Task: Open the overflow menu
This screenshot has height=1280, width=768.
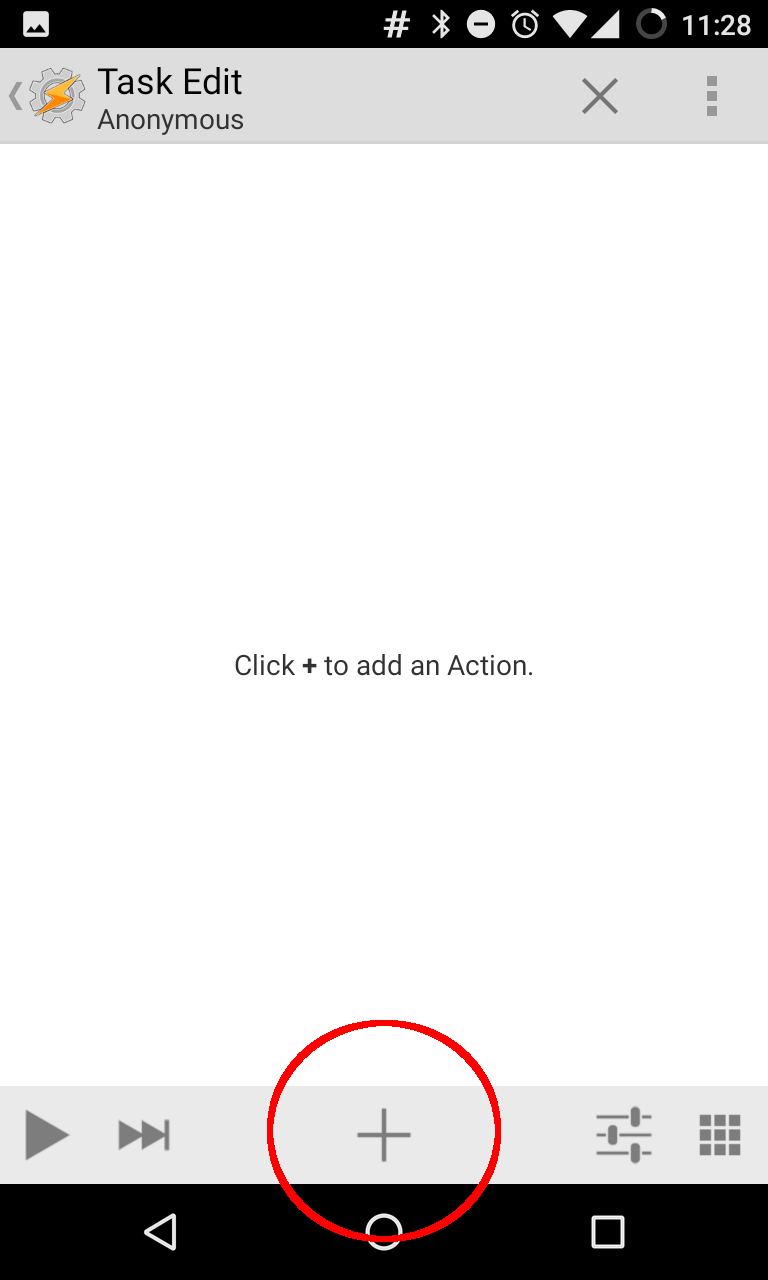Action: pos(712,97)
